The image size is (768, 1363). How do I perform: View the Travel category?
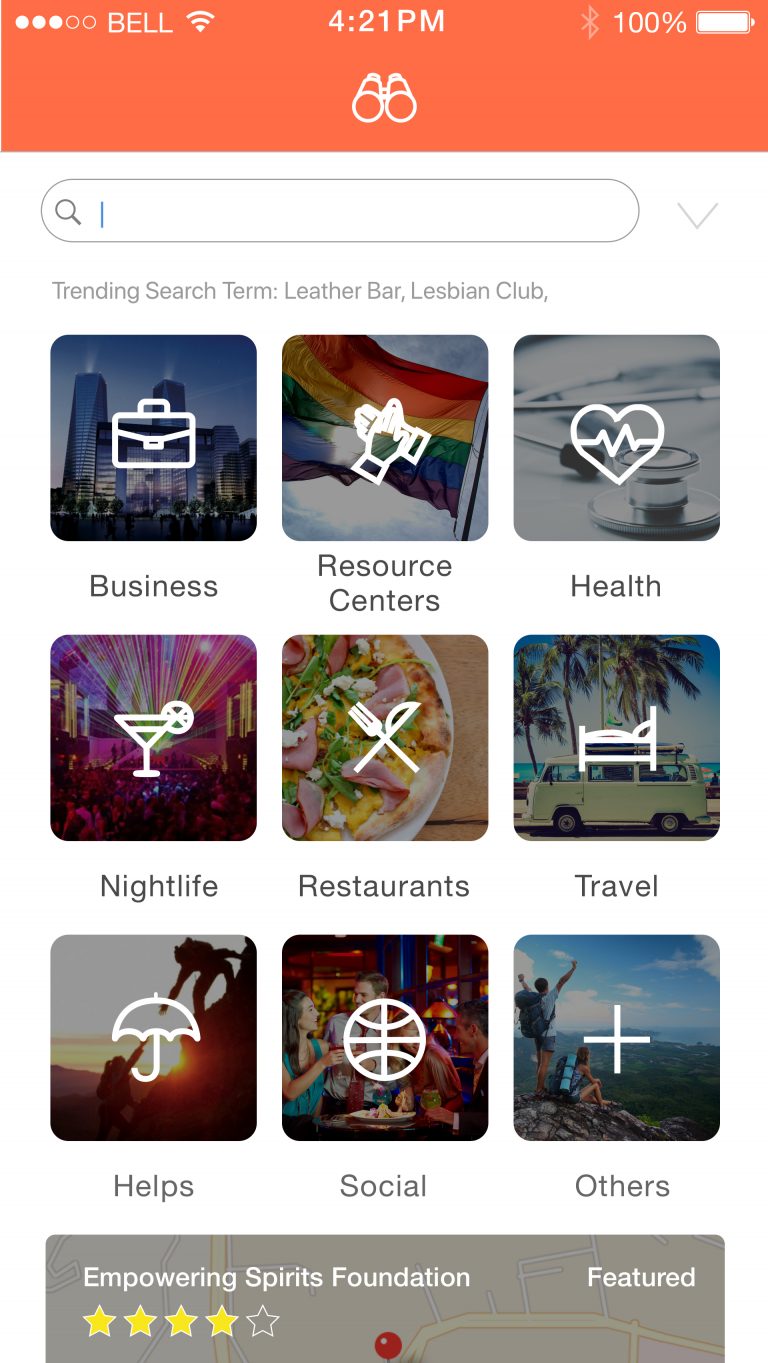616,738
